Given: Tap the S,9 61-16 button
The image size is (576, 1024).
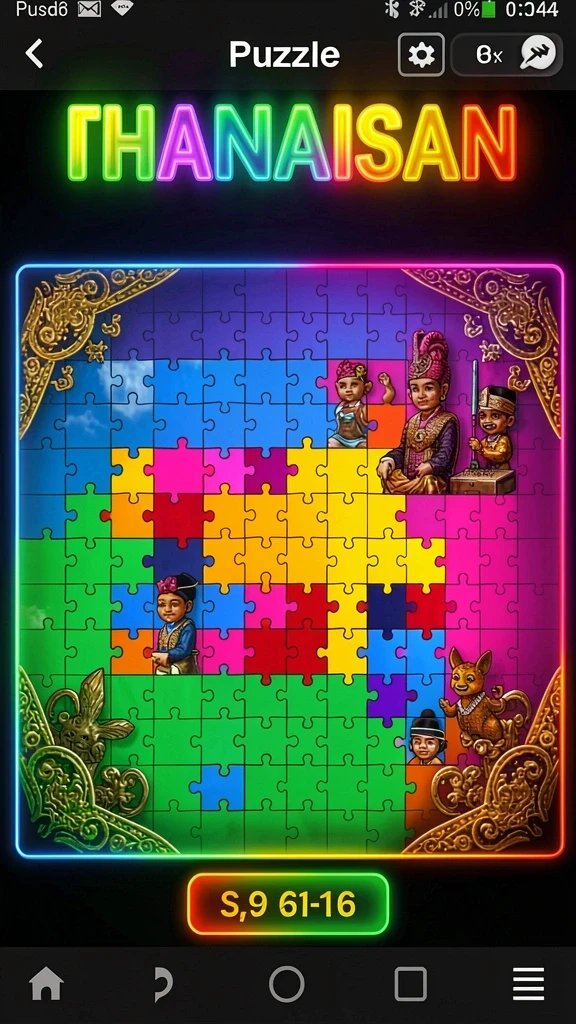Looking at the screenshot, I should [x=288, y=904].
